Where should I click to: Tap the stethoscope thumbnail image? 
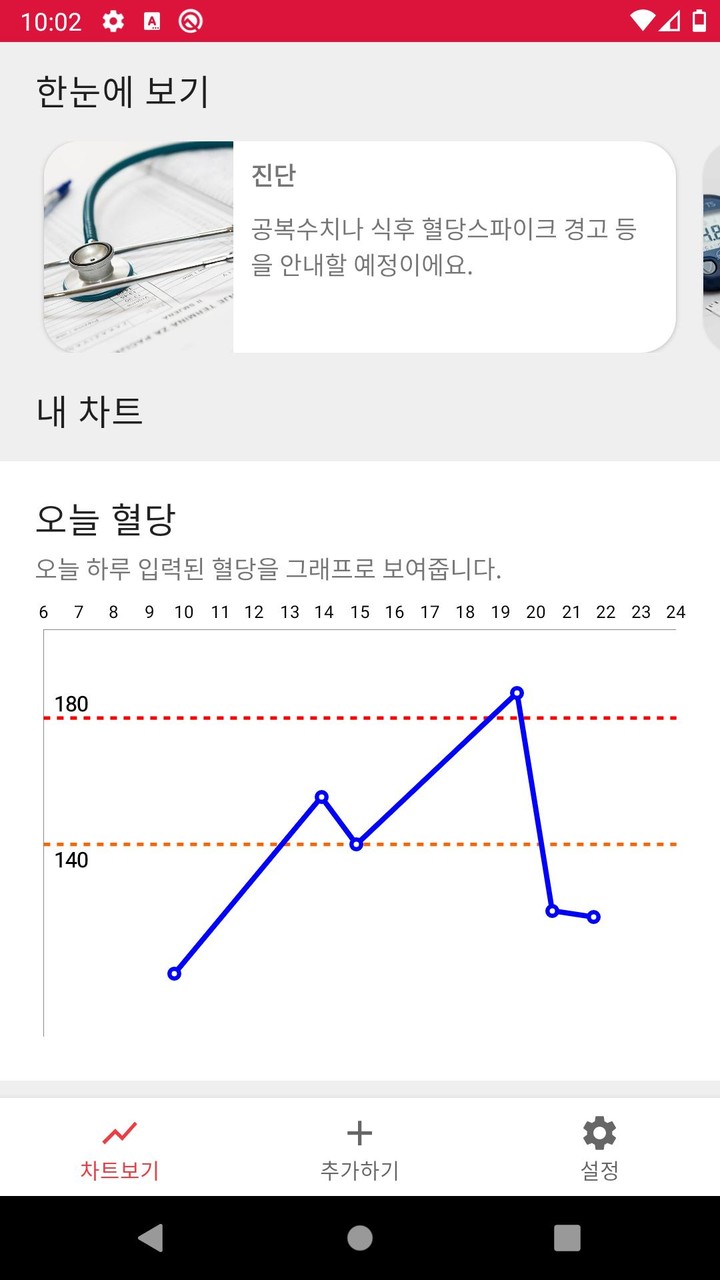click(138, 248)
